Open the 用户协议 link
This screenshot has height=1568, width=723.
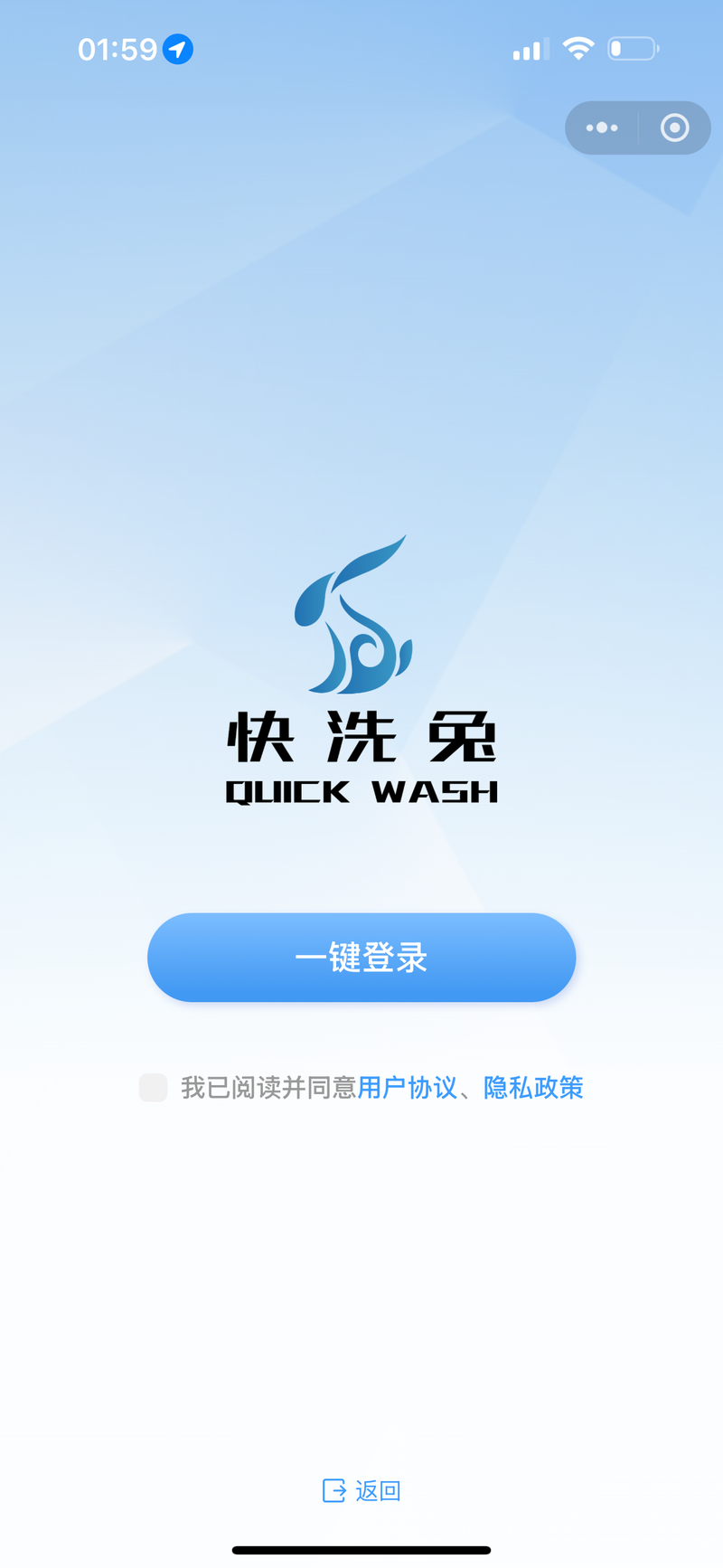tap(408, 1087)
